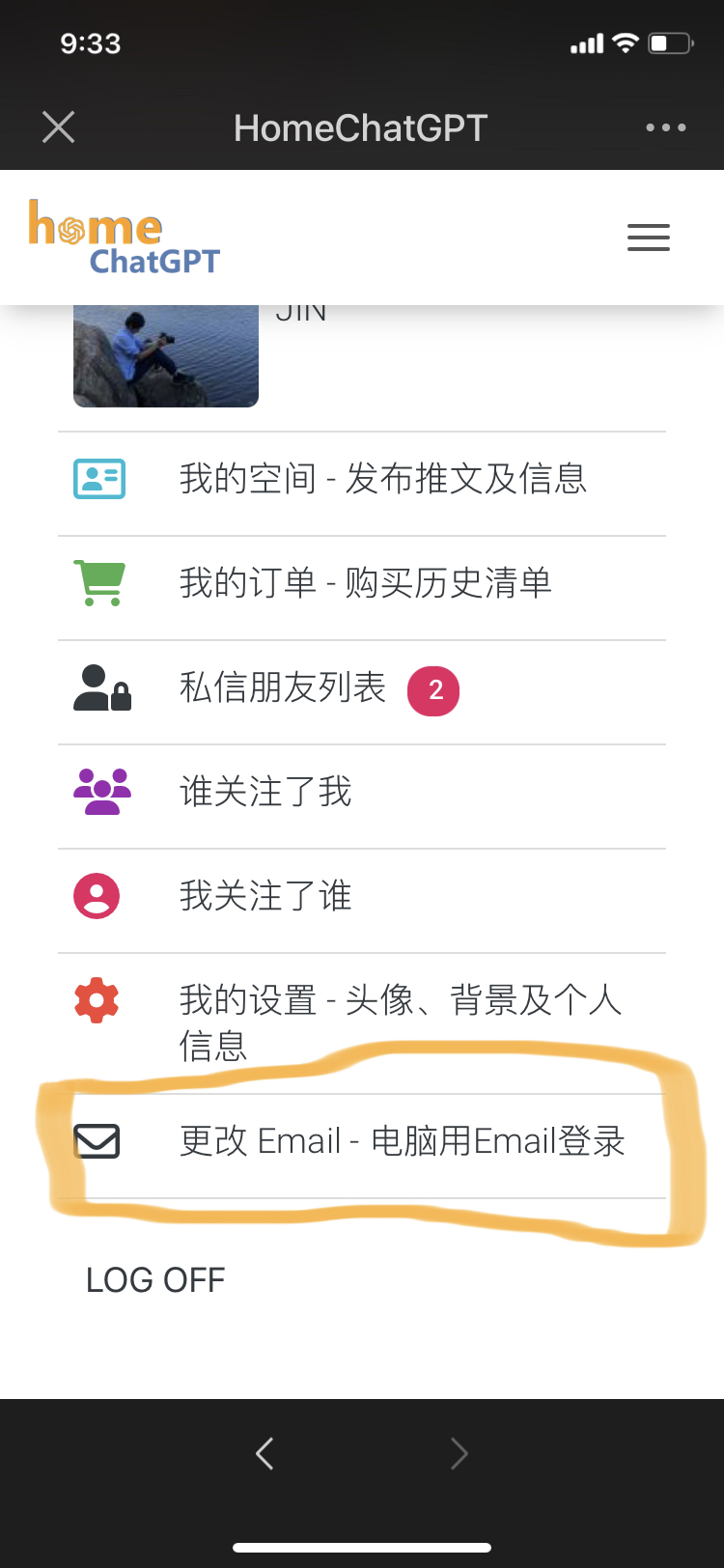Open 我的订单 - 购买历史清单
The image size is (724, 1568).
pyautogui.click(x=365, y=584)
